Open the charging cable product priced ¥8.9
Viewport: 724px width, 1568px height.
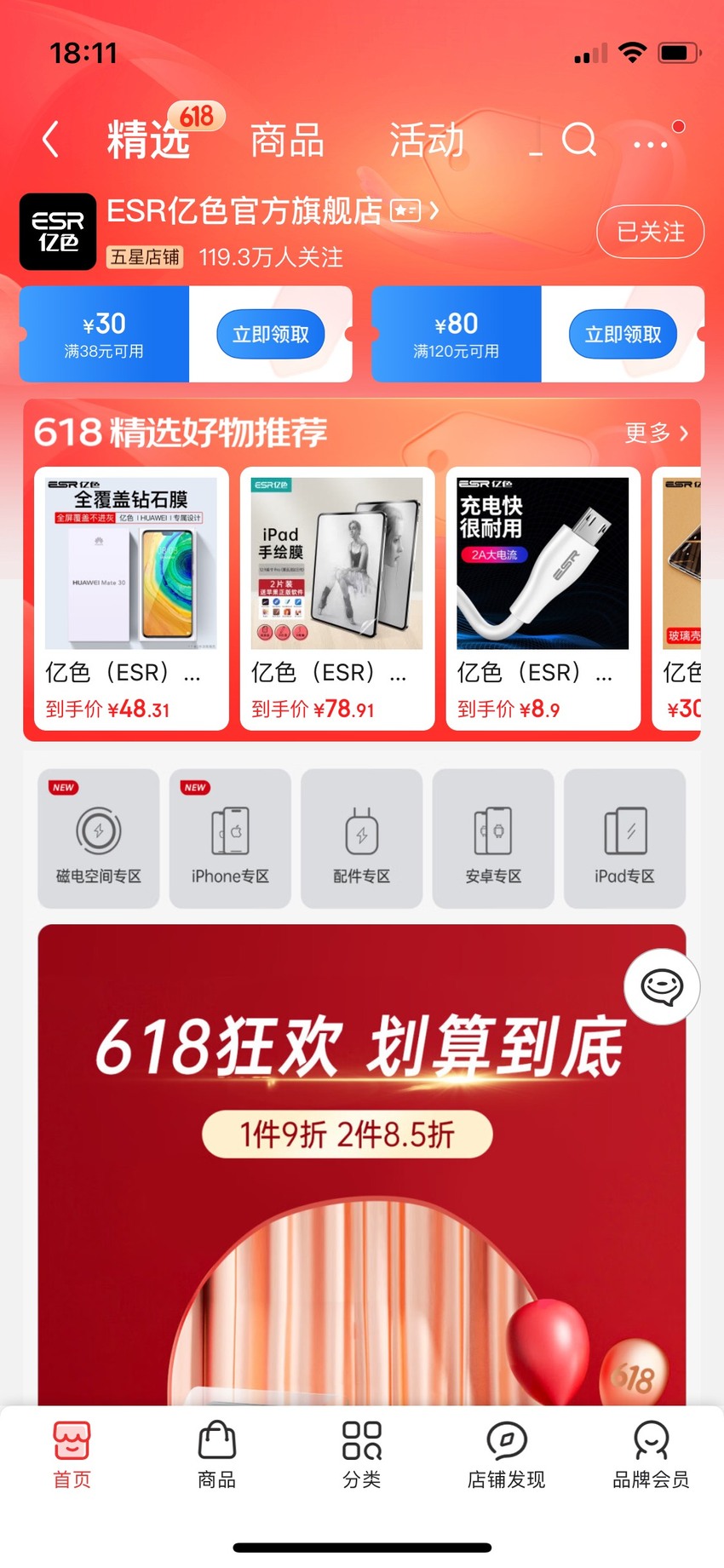coord(543,598)
